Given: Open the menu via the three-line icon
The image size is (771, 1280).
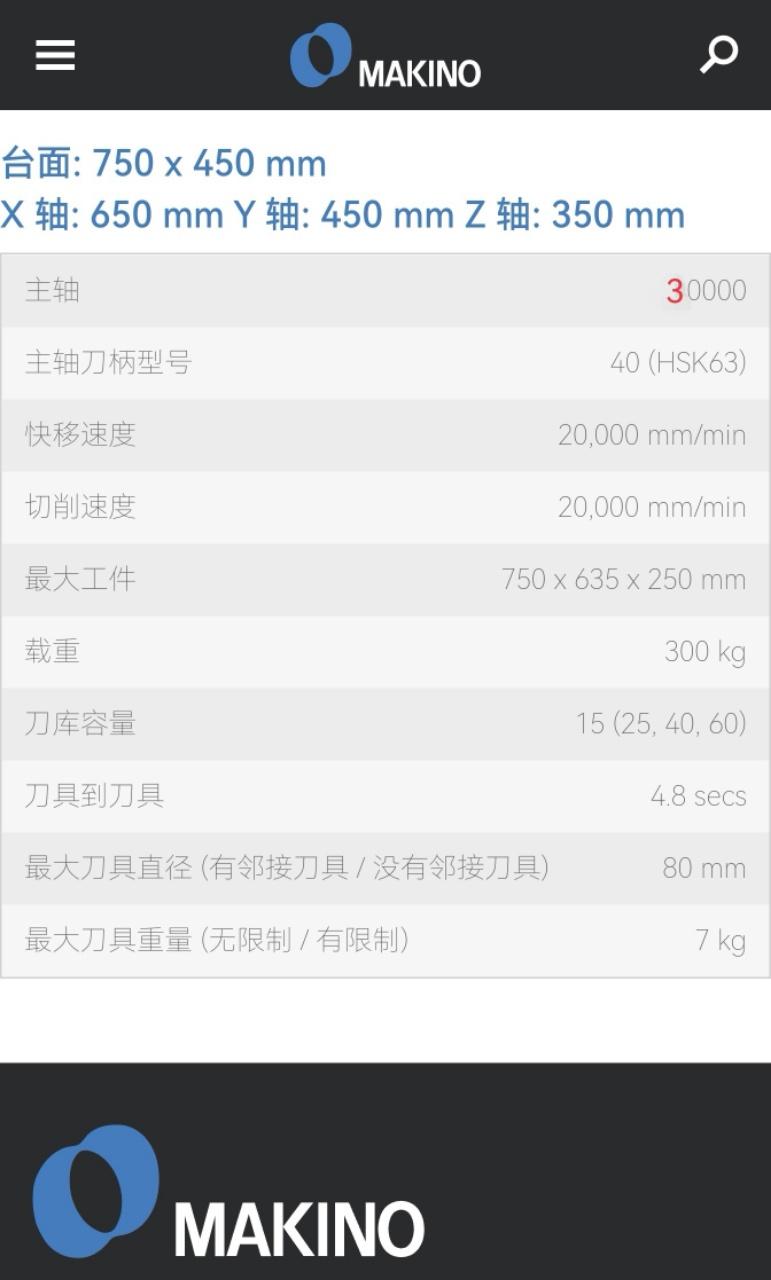Looking at the screenshot, I should 55,55.
